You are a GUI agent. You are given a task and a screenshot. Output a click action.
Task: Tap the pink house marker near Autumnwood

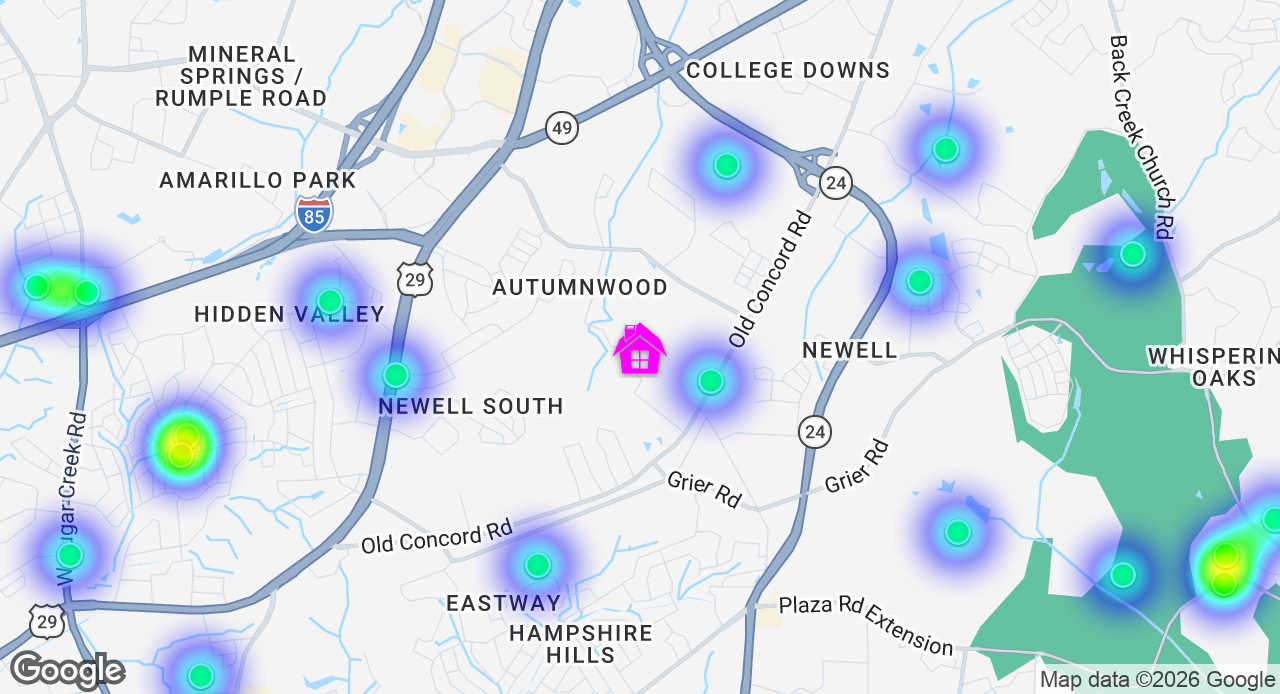pos(639,350)
